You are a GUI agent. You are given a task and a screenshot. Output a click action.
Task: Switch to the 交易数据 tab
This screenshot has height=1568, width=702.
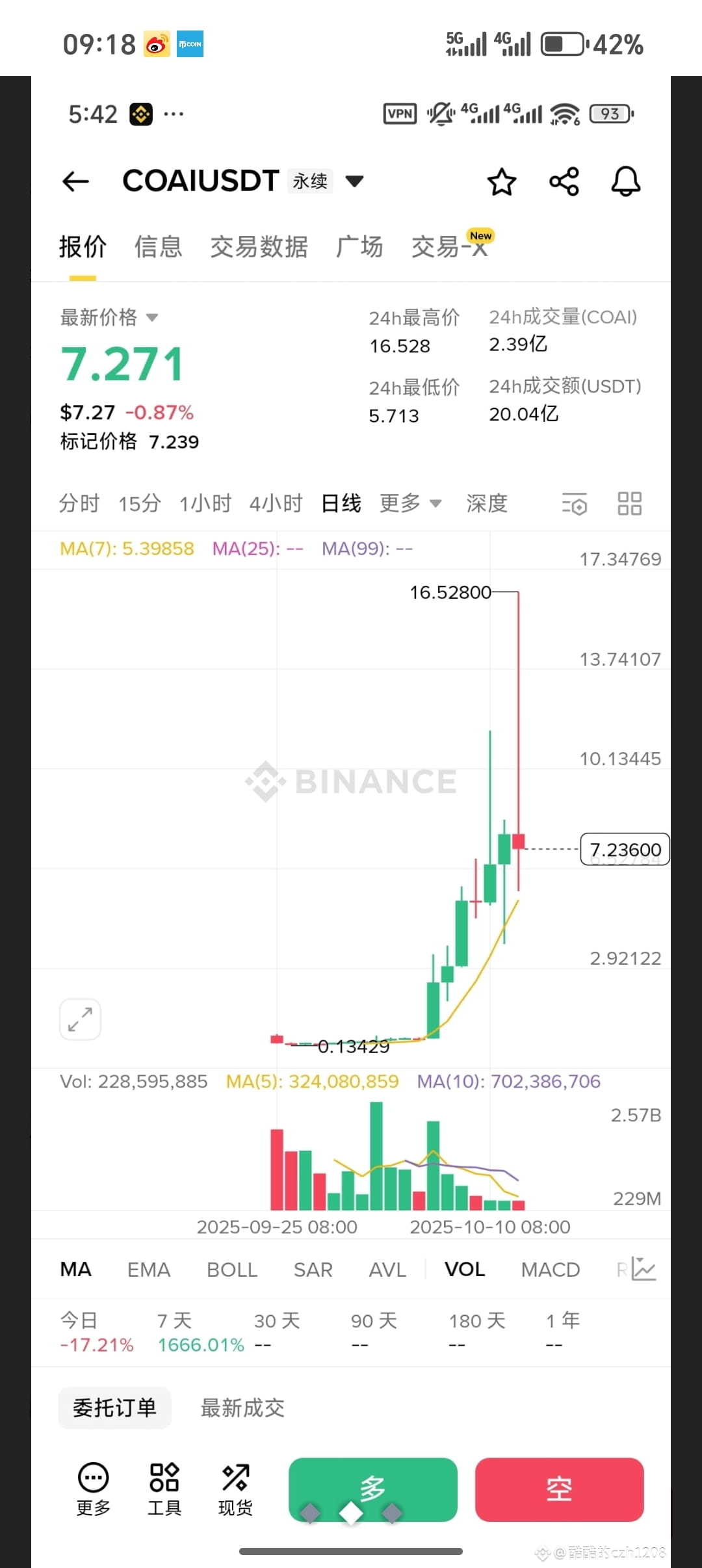[x=259, y=247]
